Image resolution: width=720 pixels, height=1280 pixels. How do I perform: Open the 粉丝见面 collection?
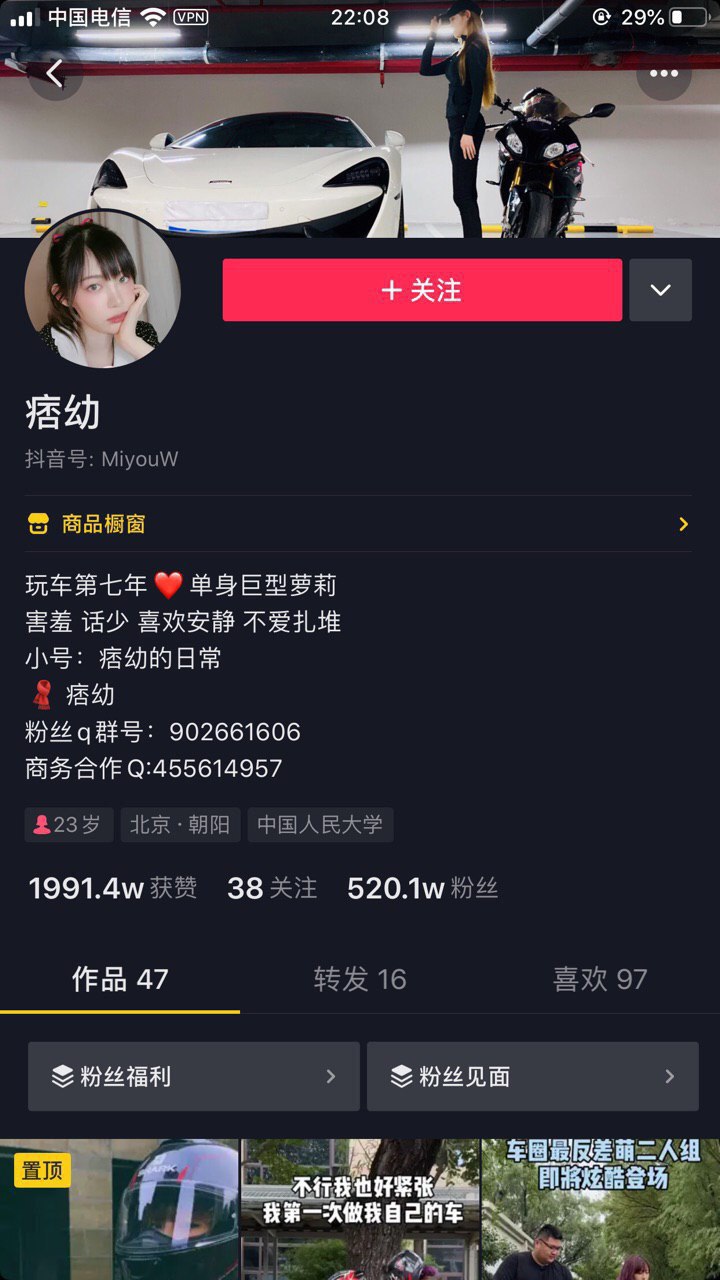pyautogui.click(x=532, y=1076)
